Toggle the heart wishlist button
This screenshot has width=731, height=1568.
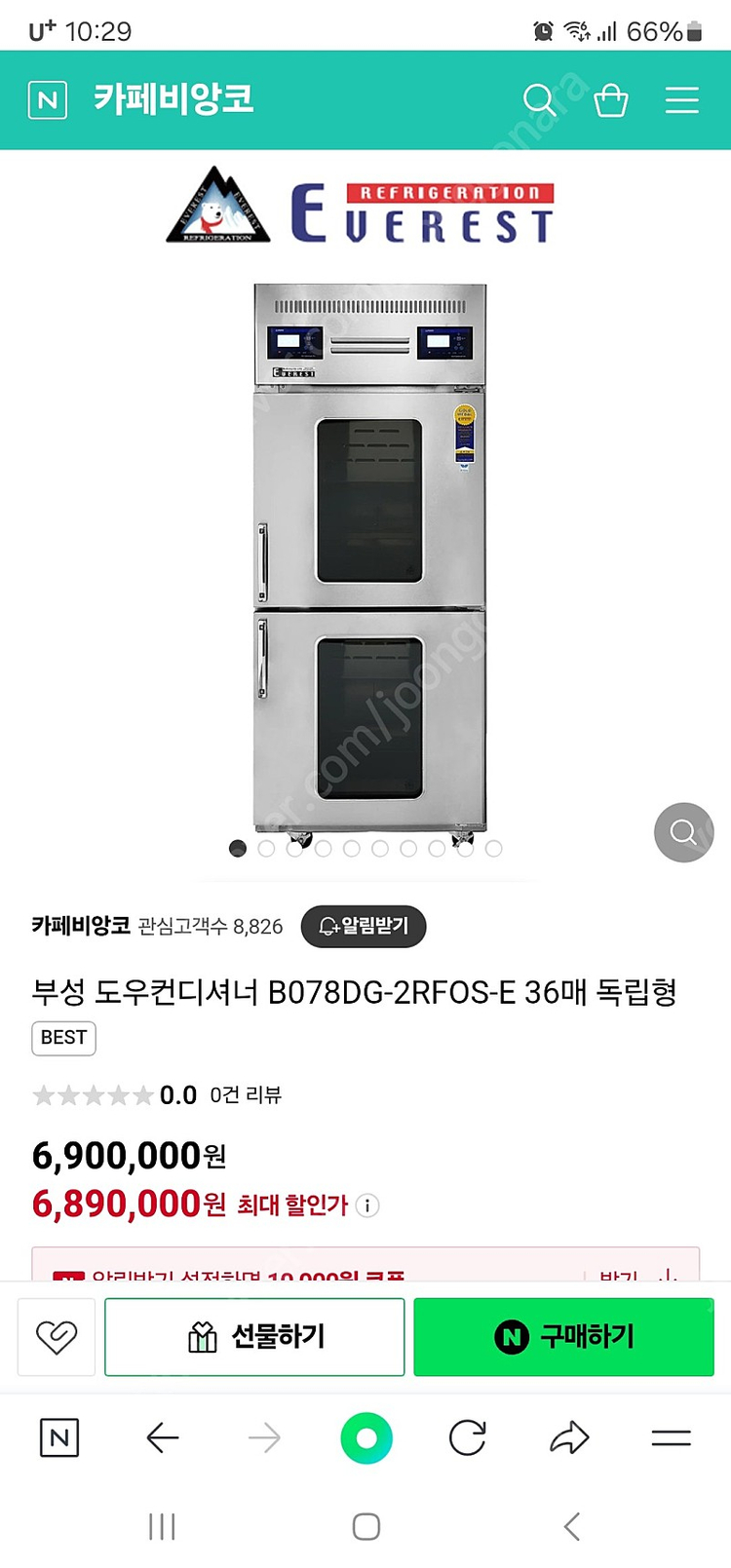[56, 1336]
